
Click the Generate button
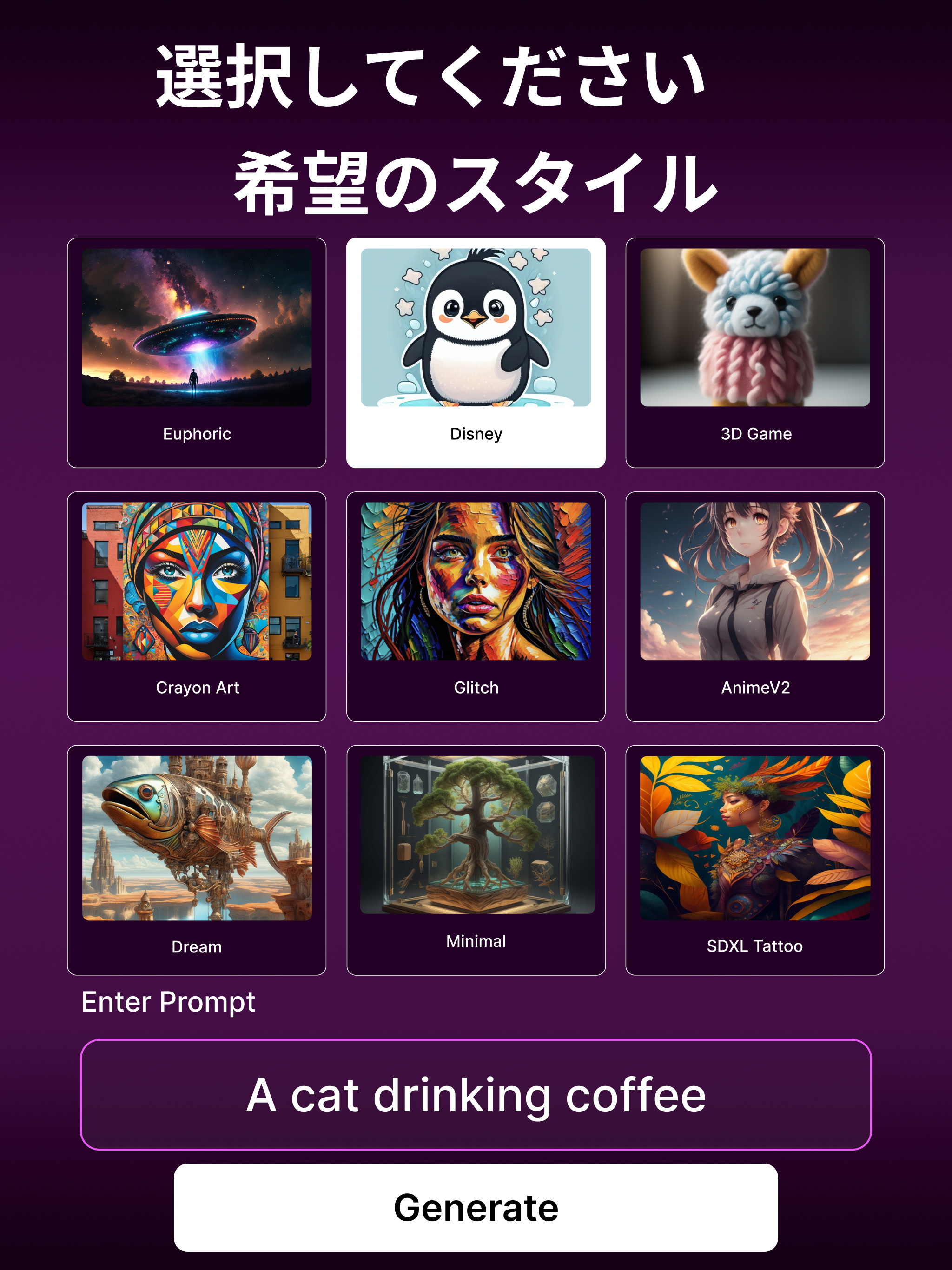[476, 1206]
